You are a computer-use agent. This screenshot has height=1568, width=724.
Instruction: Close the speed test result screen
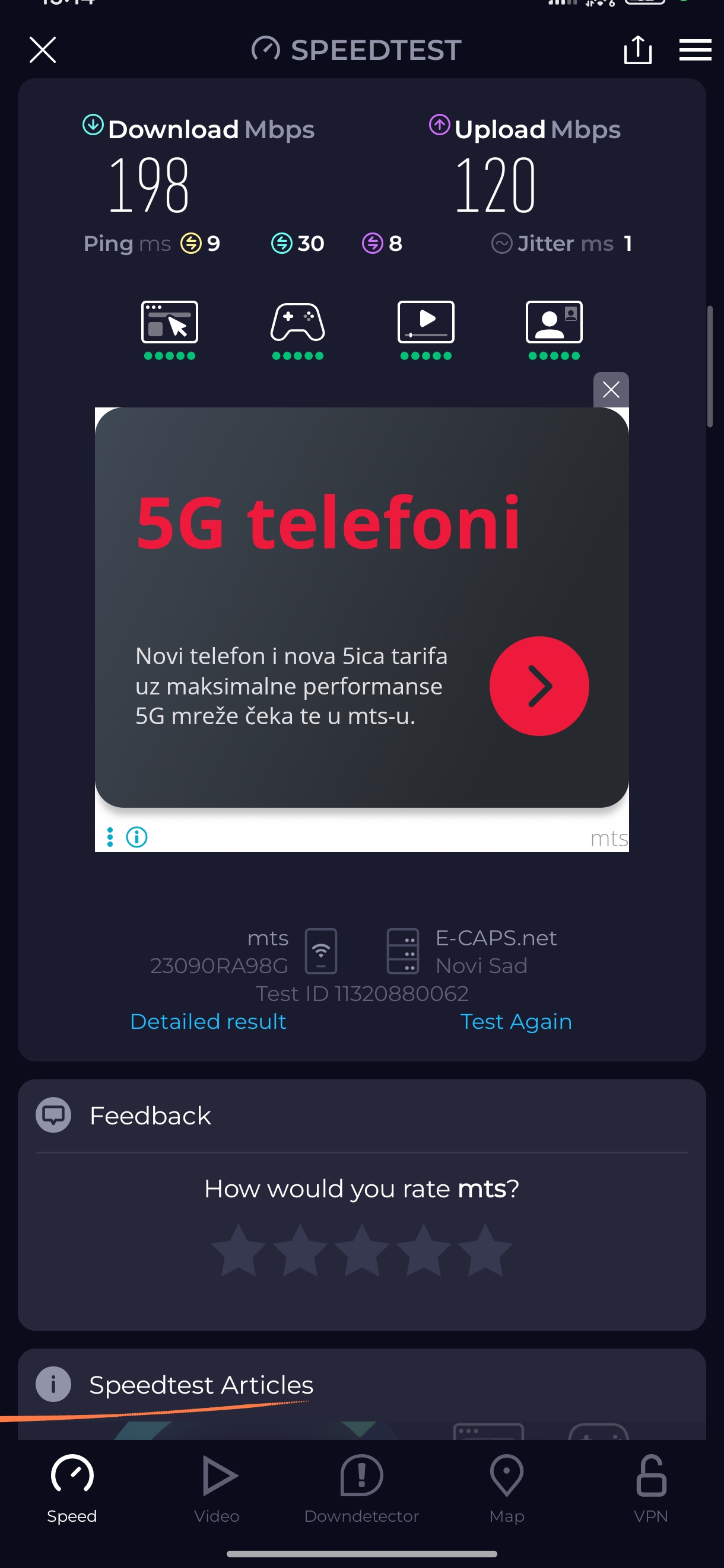(x=43, y=50)
